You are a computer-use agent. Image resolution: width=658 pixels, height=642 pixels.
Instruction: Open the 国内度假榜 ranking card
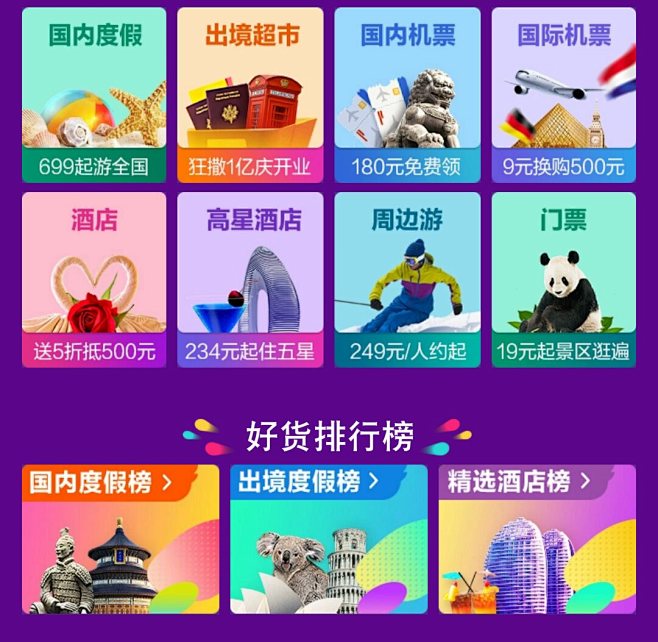[x=120, y=540]
